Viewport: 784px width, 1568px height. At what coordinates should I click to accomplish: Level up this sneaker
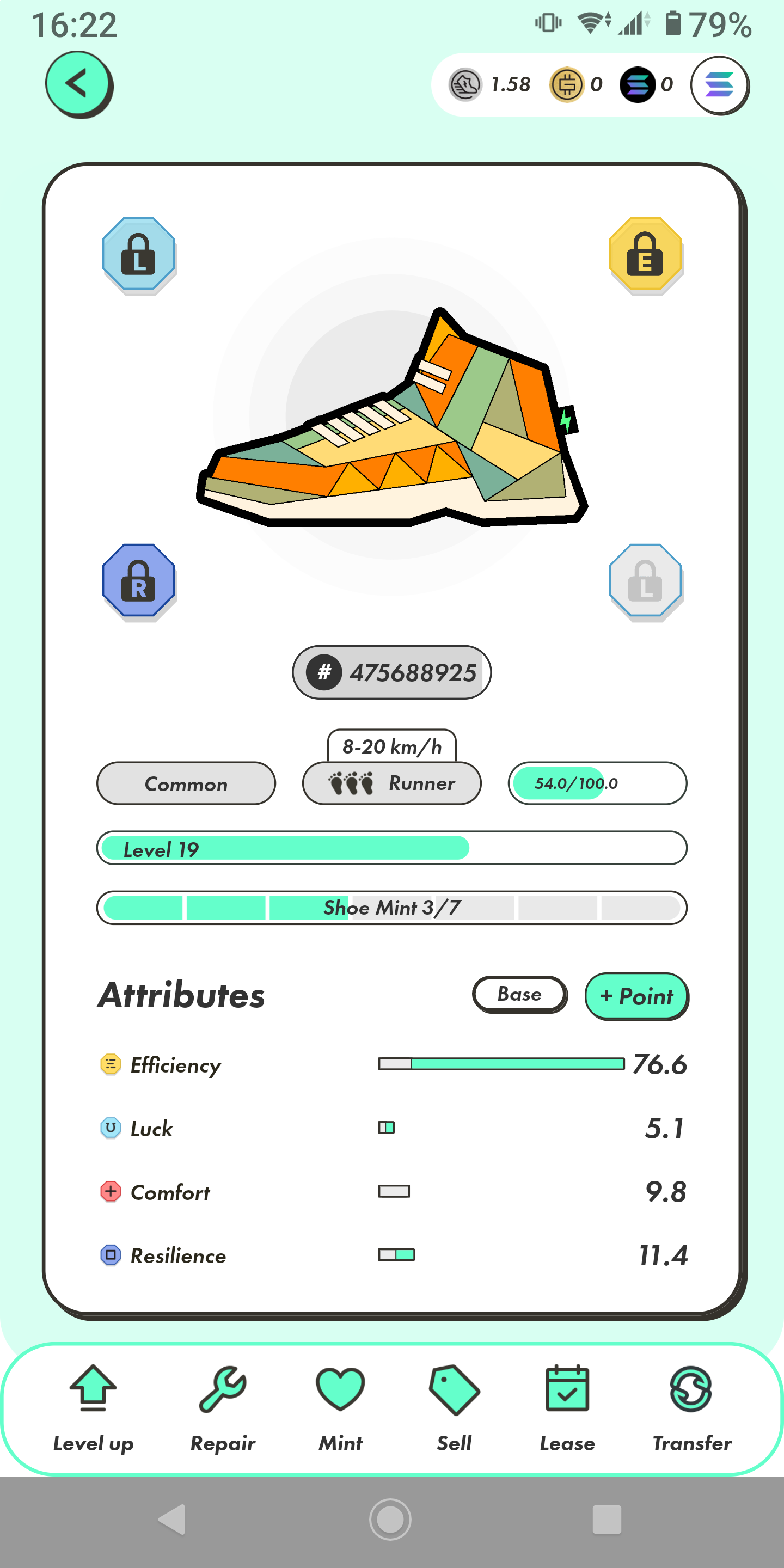(x=93, y=1407)
